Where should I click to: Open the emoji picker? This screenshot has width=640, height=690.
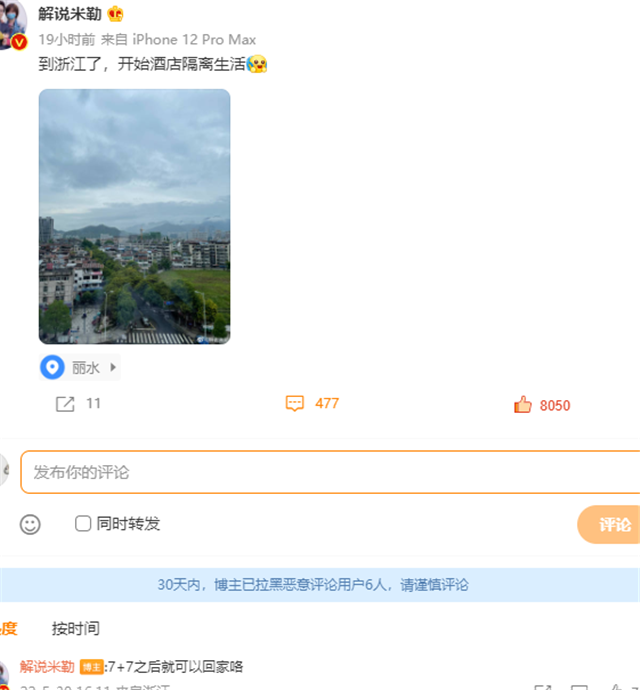click(31, 524)
